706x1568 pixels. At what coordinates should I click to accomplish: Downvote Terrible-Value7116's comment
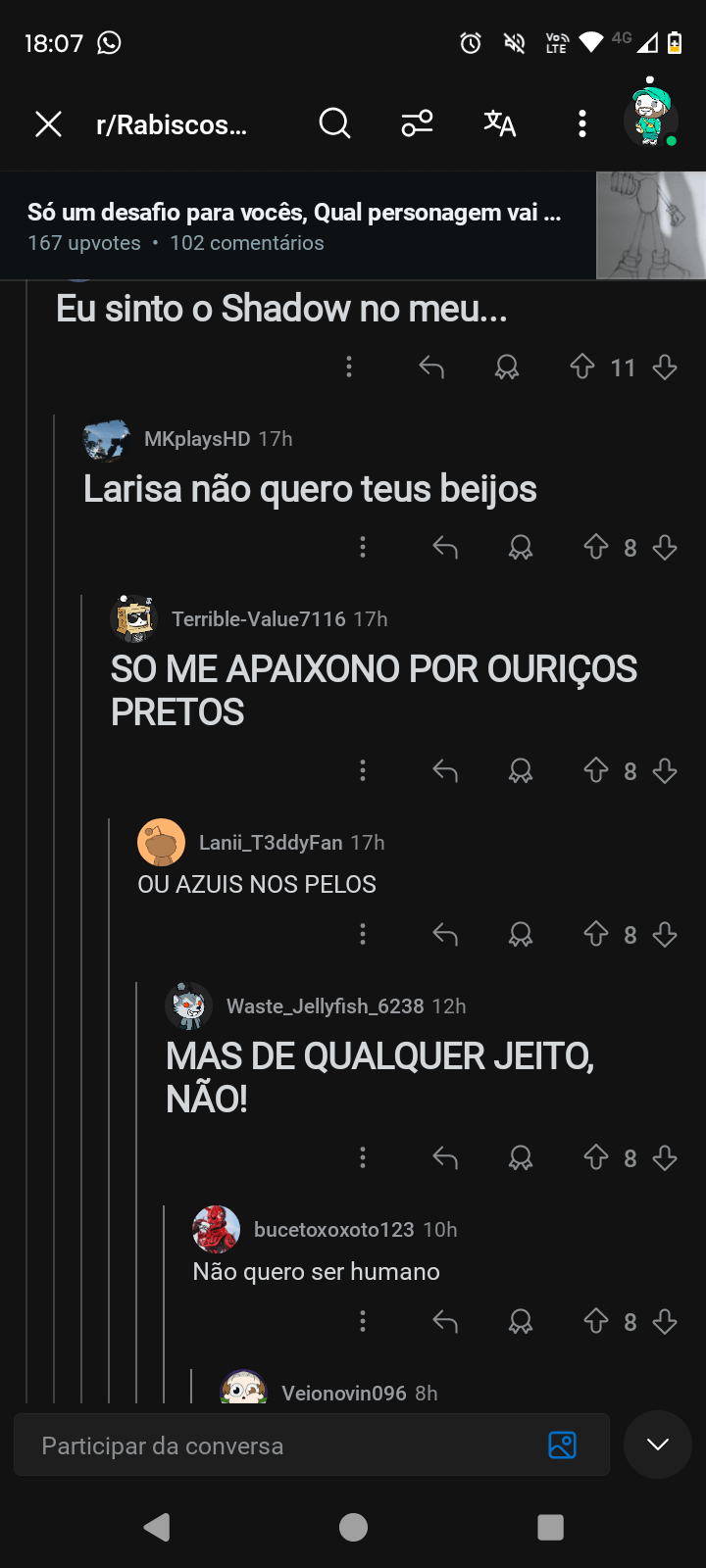pyautogui.click(x=665, y=771)
